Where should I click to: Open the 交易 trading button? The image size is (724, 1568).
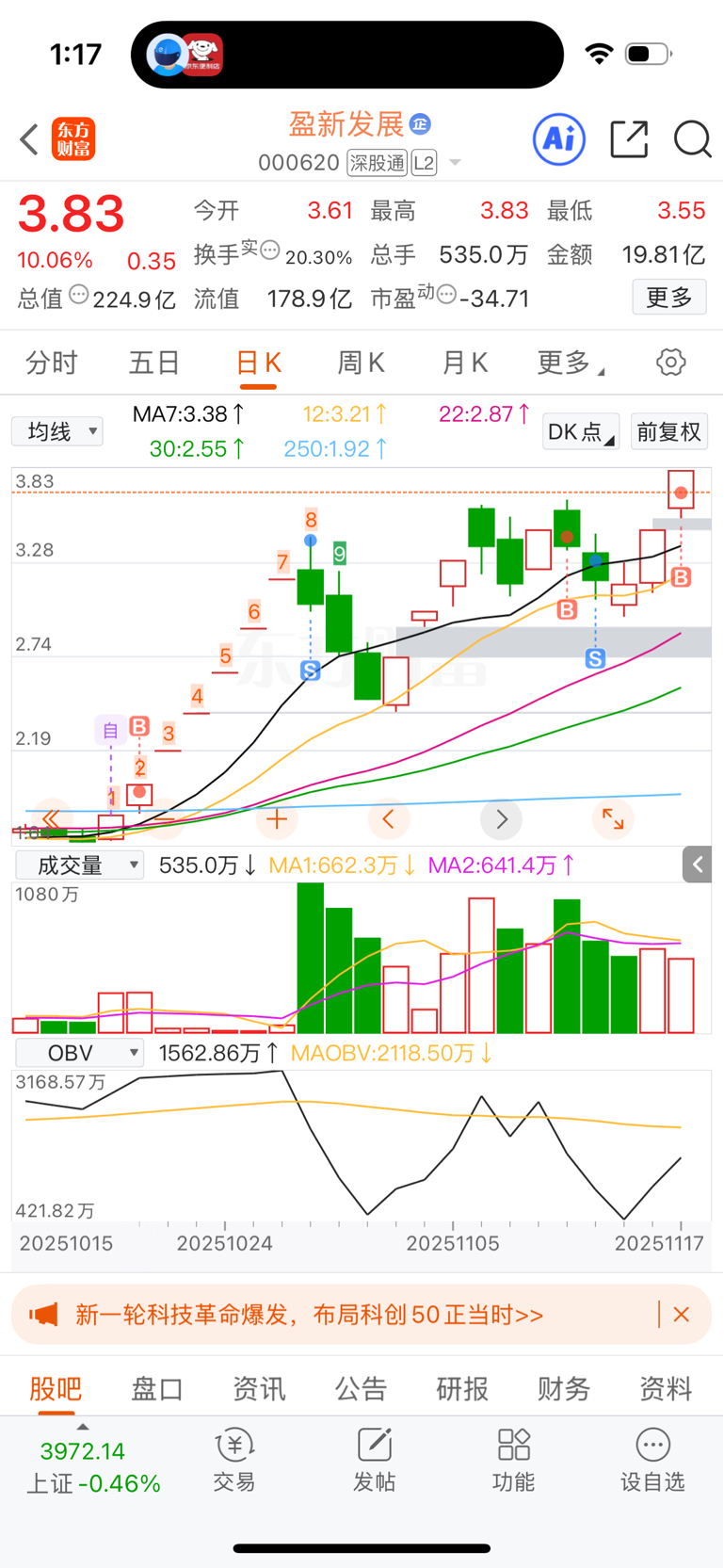pyautogui.click(x=234, y=1460)
